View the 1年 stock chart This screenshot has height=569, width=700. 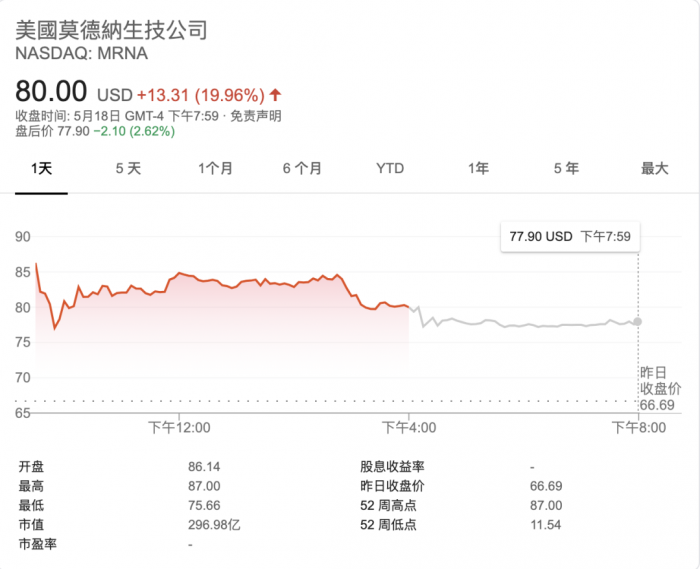point(478,168)
